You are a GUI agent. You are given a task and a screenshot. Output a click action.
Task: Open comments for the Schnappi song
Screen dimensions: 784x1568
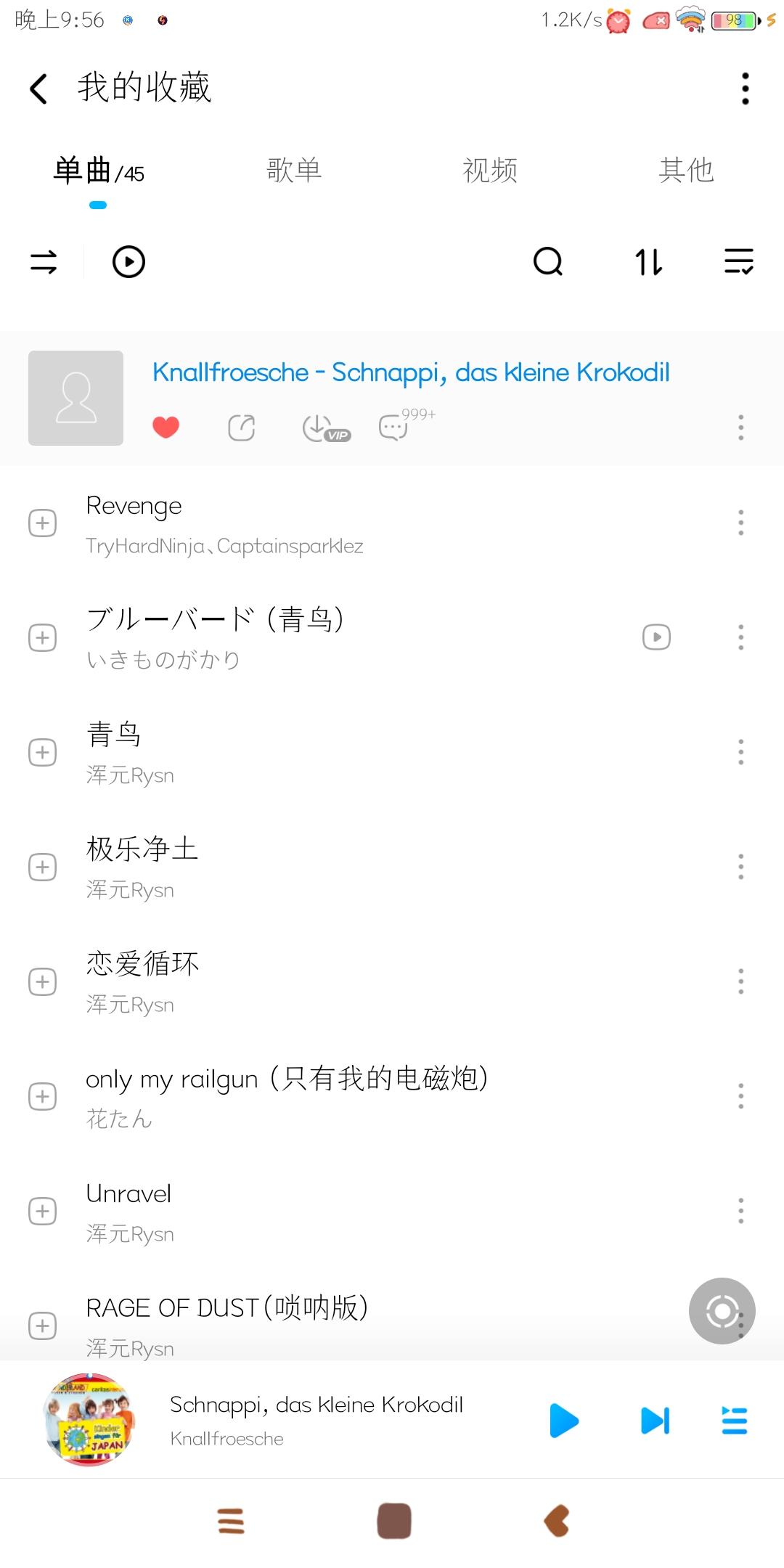(x=394, y=428)
